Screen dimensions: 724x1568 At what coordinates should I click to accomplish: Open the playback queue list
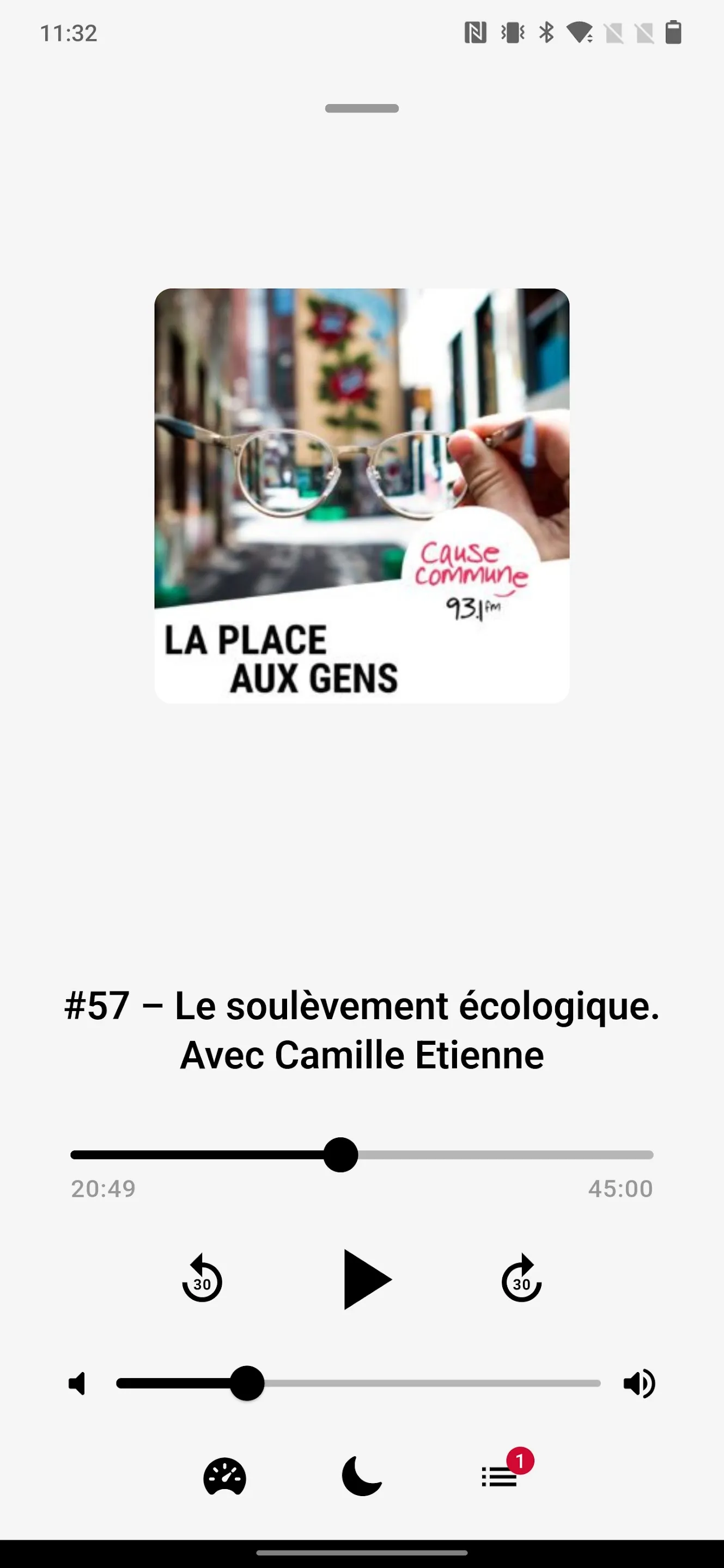pos(501,1476)
